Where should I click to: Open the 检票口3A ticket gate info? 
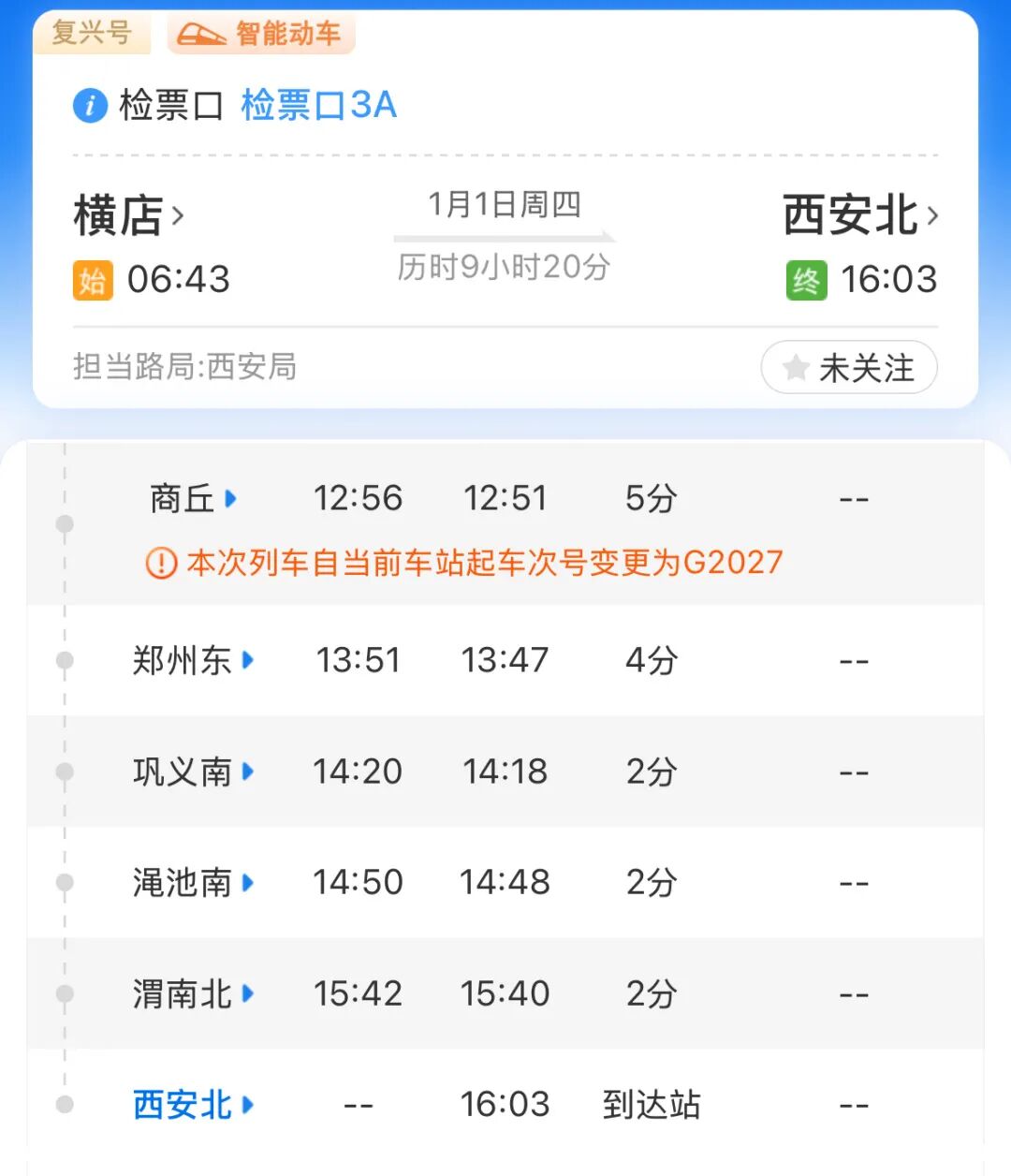[318, 105]
